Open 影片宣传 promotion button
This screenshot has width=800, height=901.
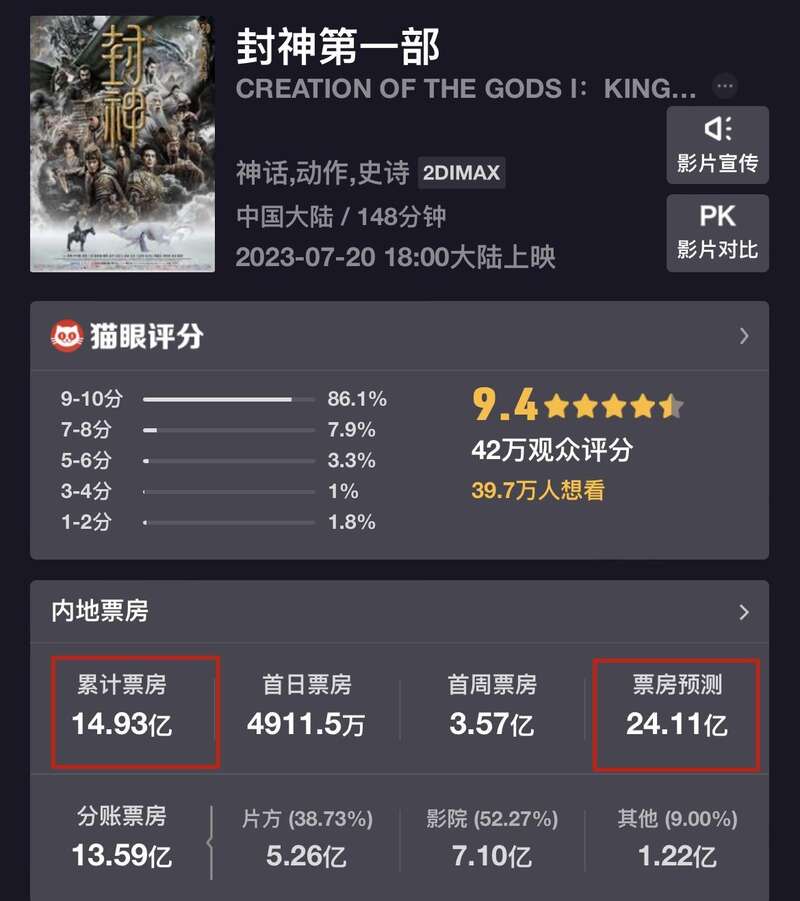coord(717,145)
